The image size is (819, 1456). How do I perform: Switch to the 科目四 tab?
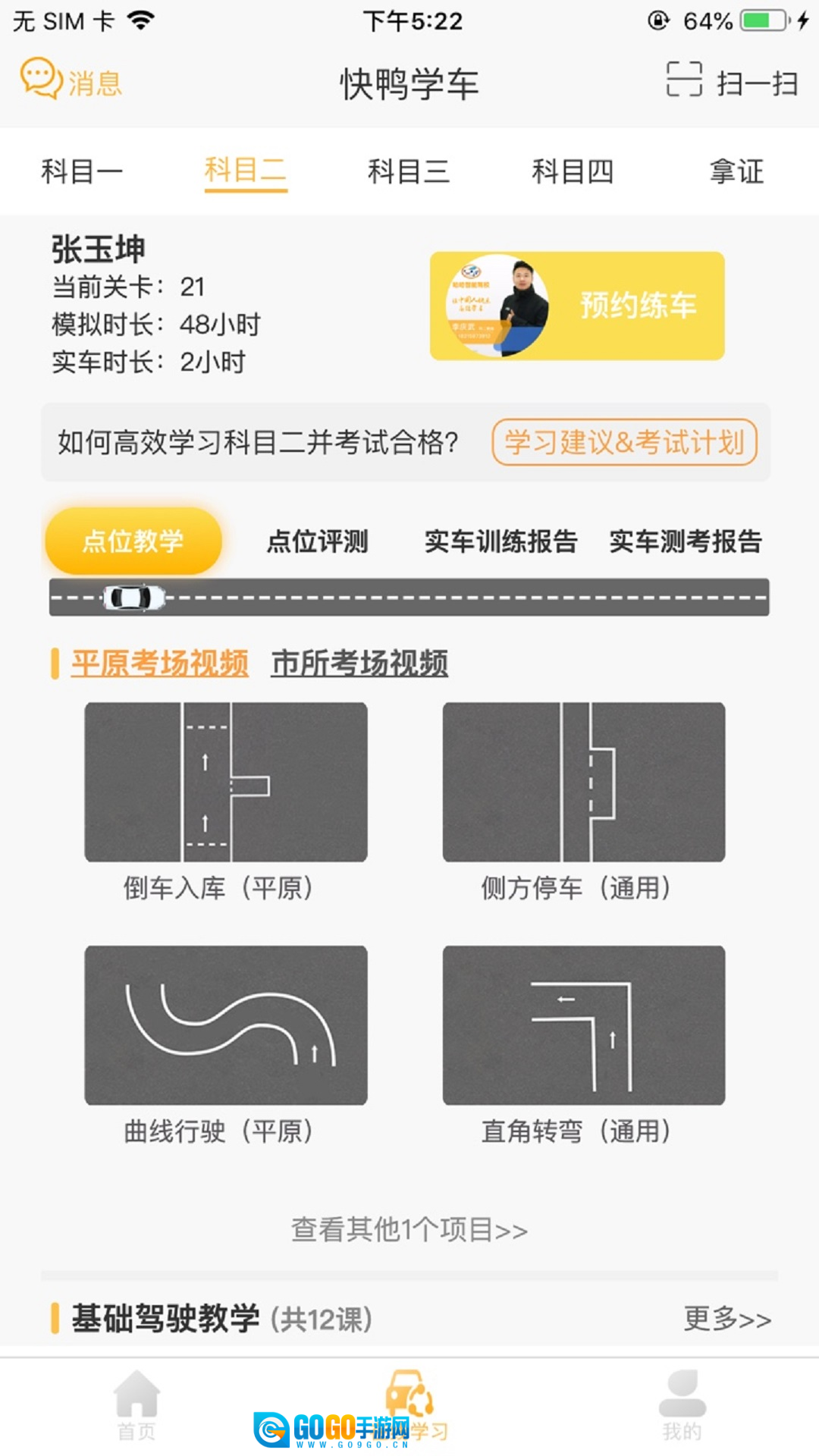[x=573, y=171]
